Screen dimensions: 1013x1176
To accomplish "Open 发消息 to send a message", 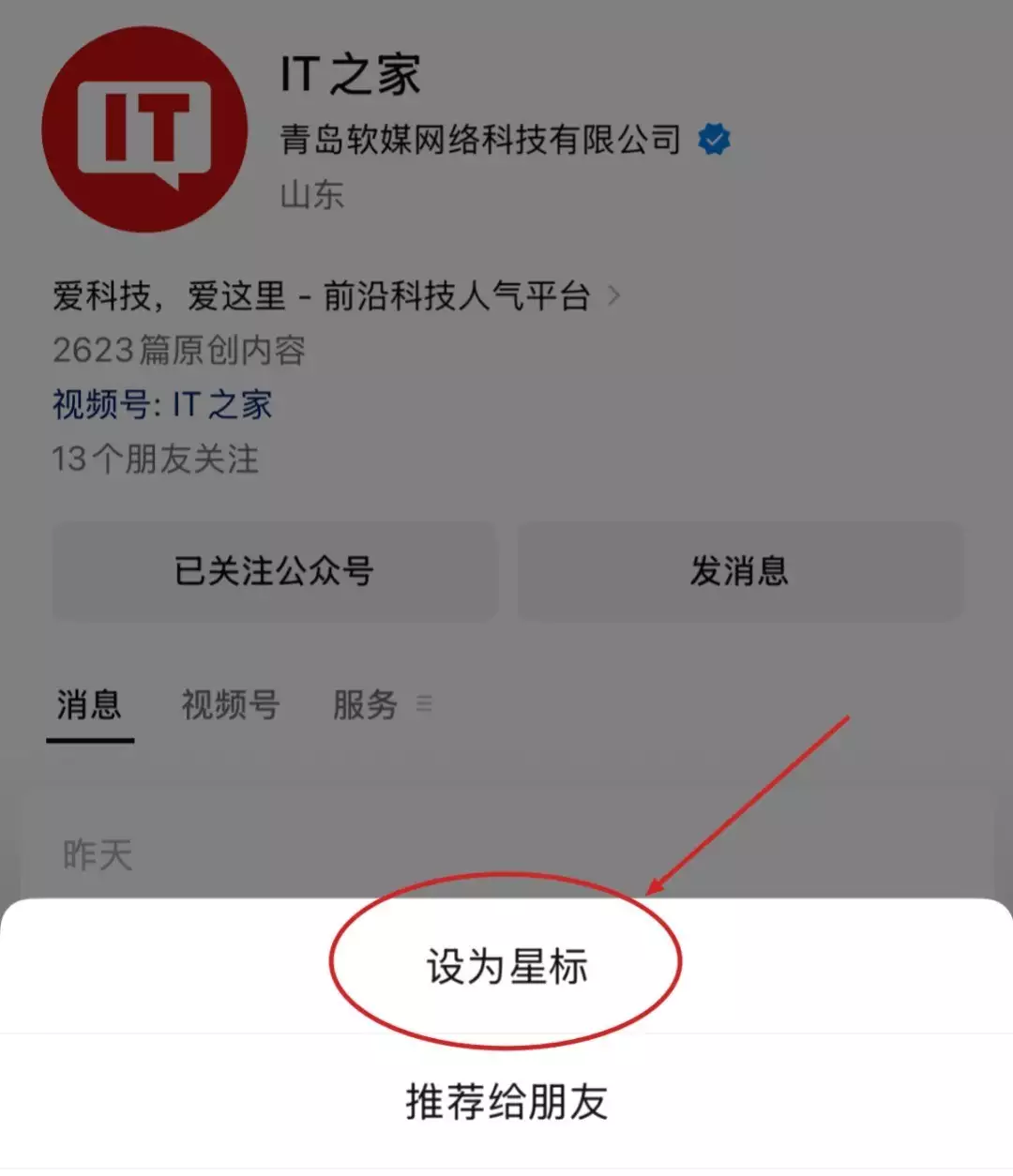I will (740, 571).
